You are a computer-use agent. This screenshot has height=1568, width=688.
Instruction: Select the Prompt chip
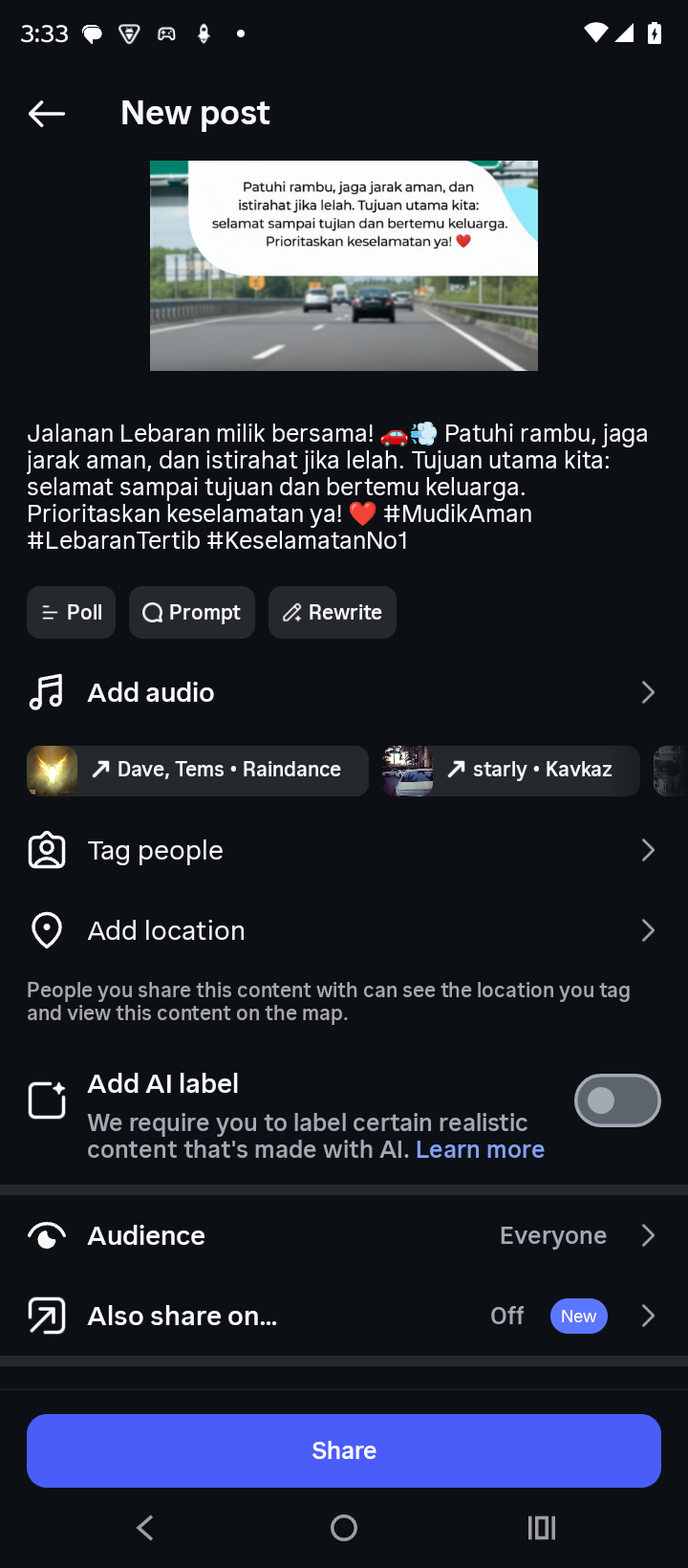tap(192, 613)
